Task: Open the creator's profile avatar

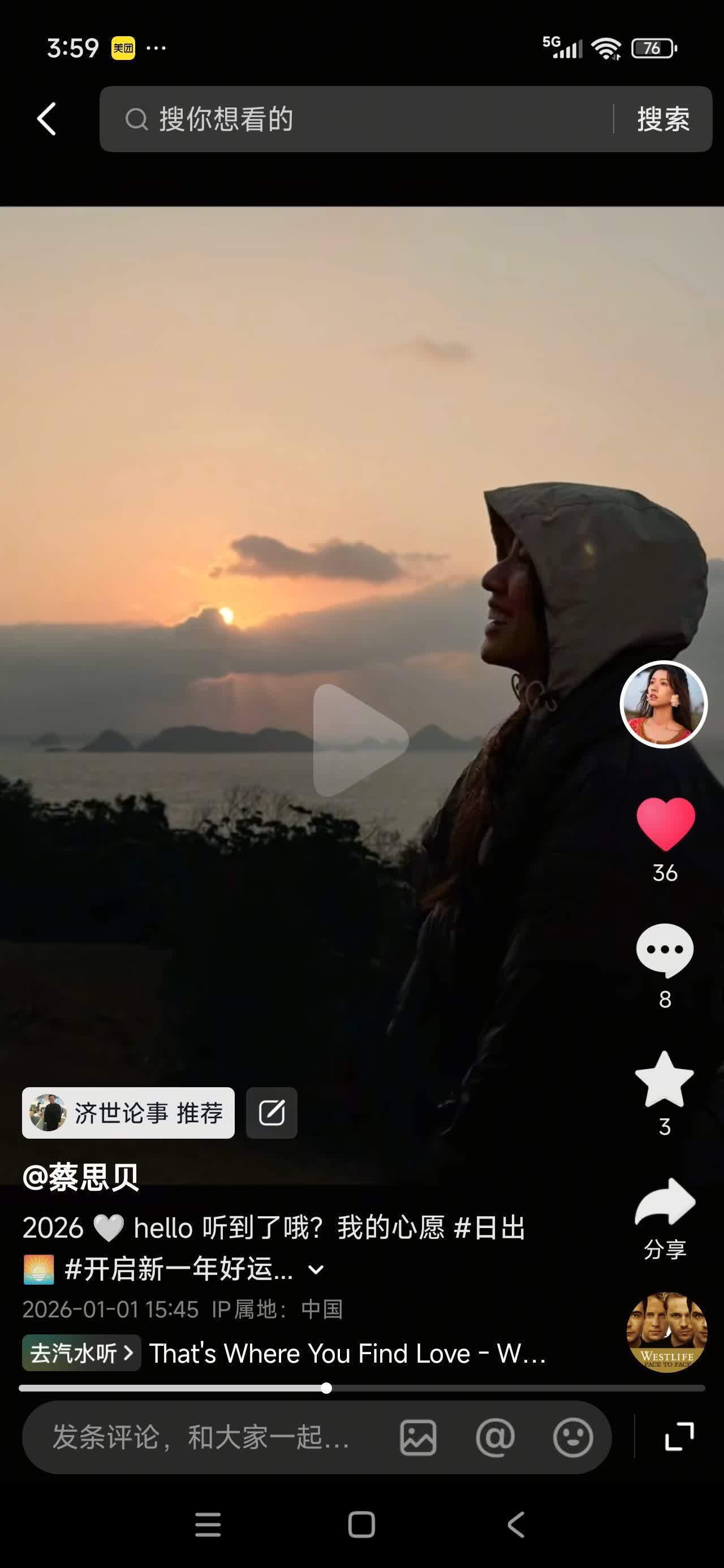Action: point(663,704)
